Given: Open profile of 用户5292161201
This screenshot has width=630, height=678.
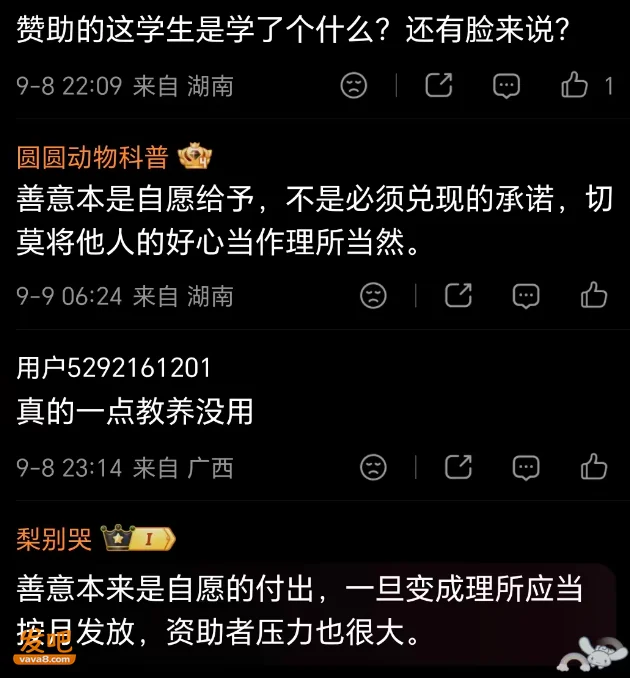Looking at the screenshot, I should [x=114, y=368].
